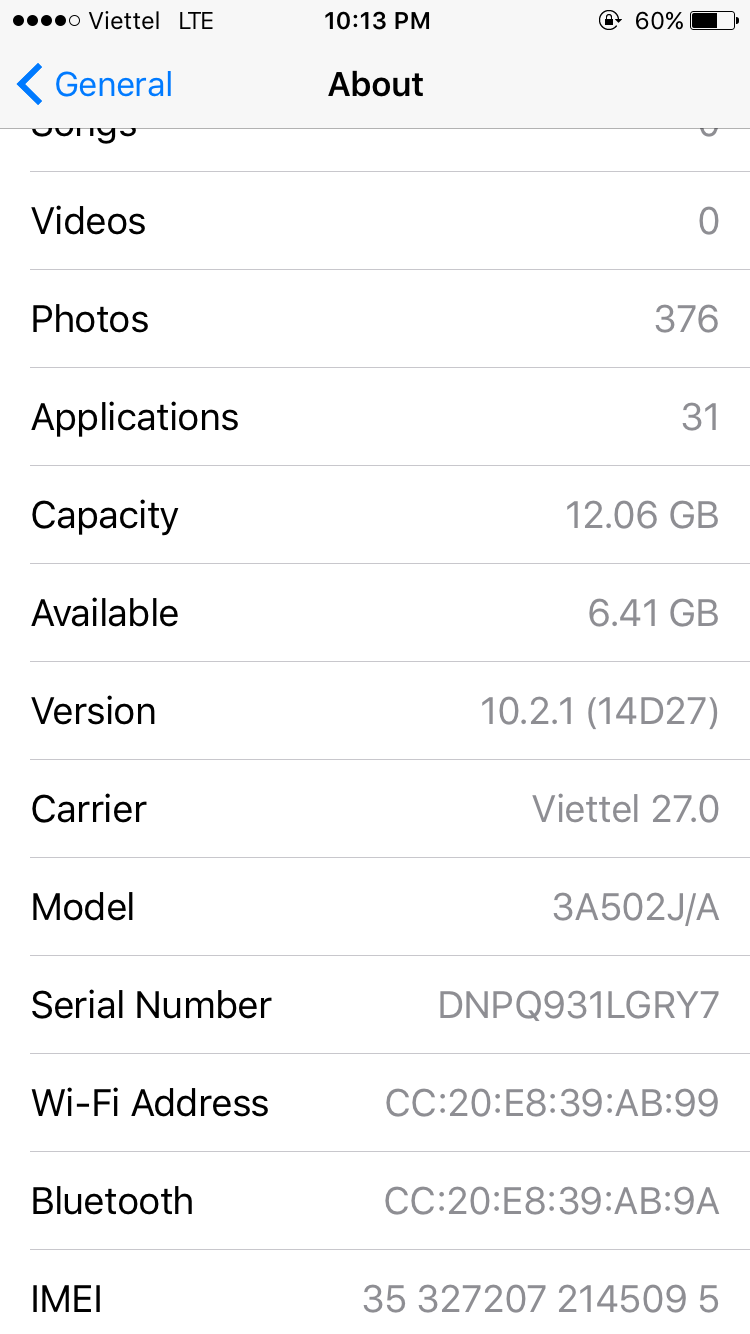The height and width of the screenshot is (1334, 750).
Task: Go back to General settings
Action: (x=95, y=85)
